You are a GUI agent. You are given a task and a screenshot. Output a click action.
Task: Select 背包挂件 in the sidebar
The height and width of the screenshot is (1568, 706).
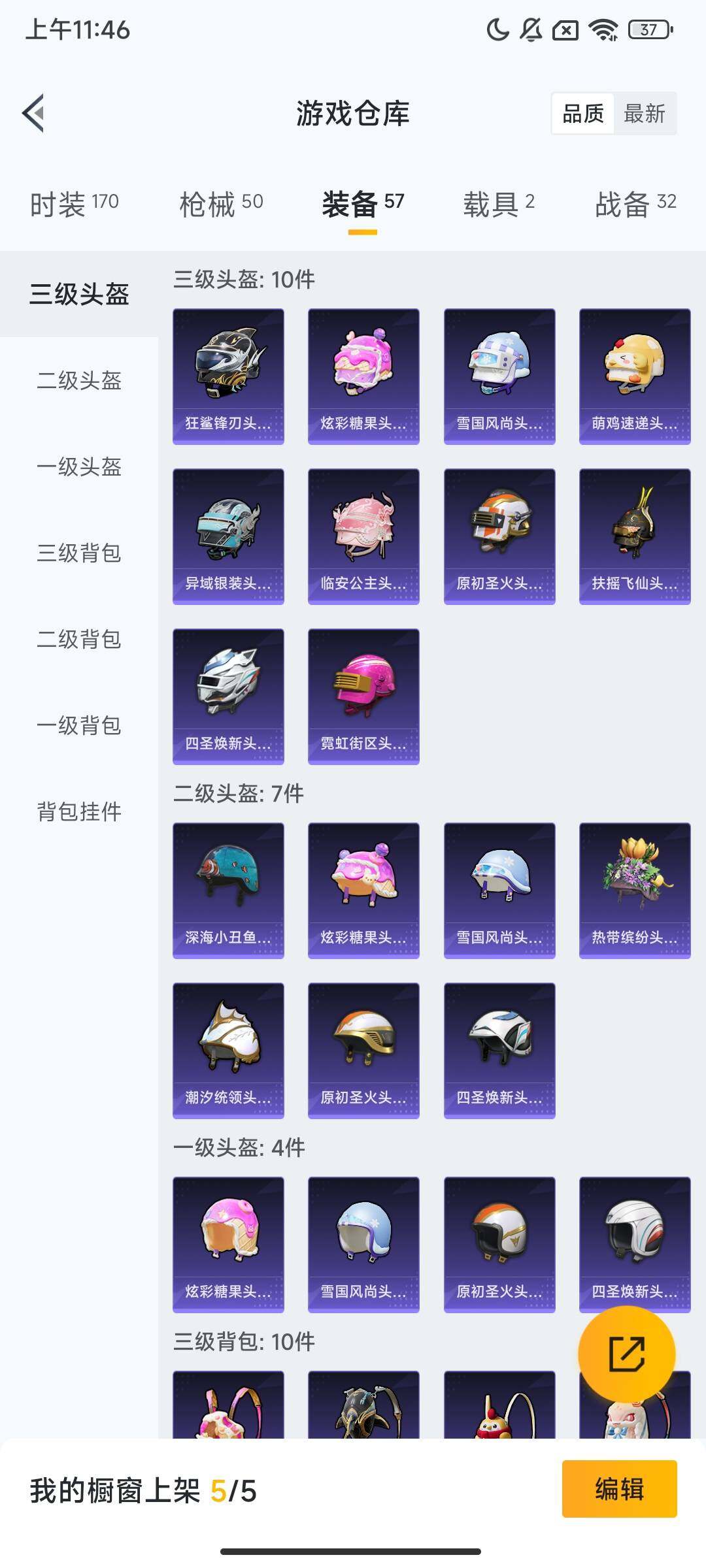pos(79,811)
